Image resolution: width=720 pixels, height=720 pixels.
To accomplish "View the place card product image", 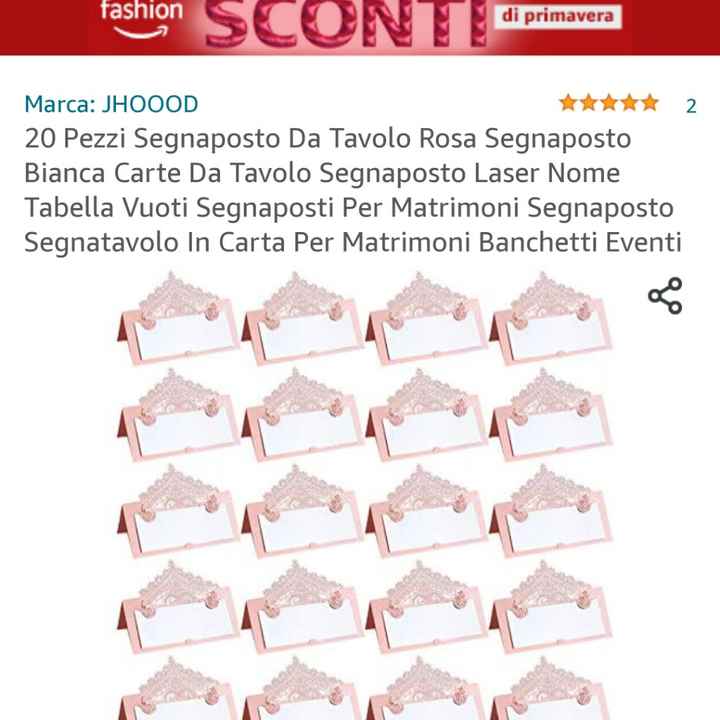I will click(365, 490).
